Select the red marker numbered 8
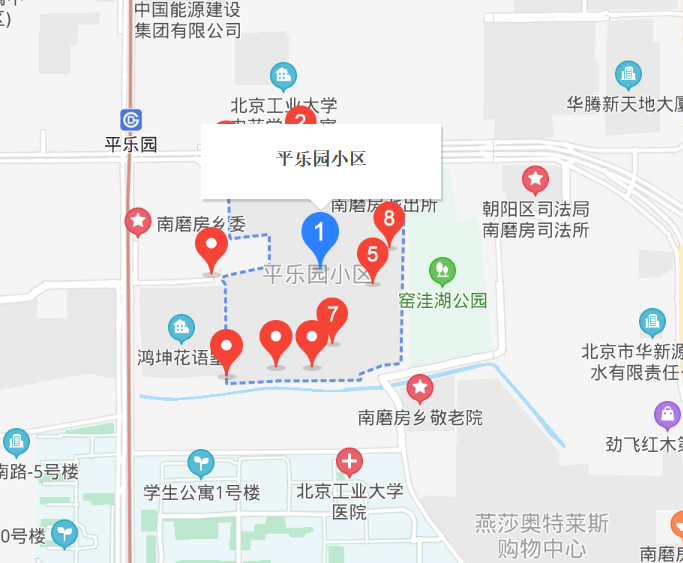 coord(389,217)
